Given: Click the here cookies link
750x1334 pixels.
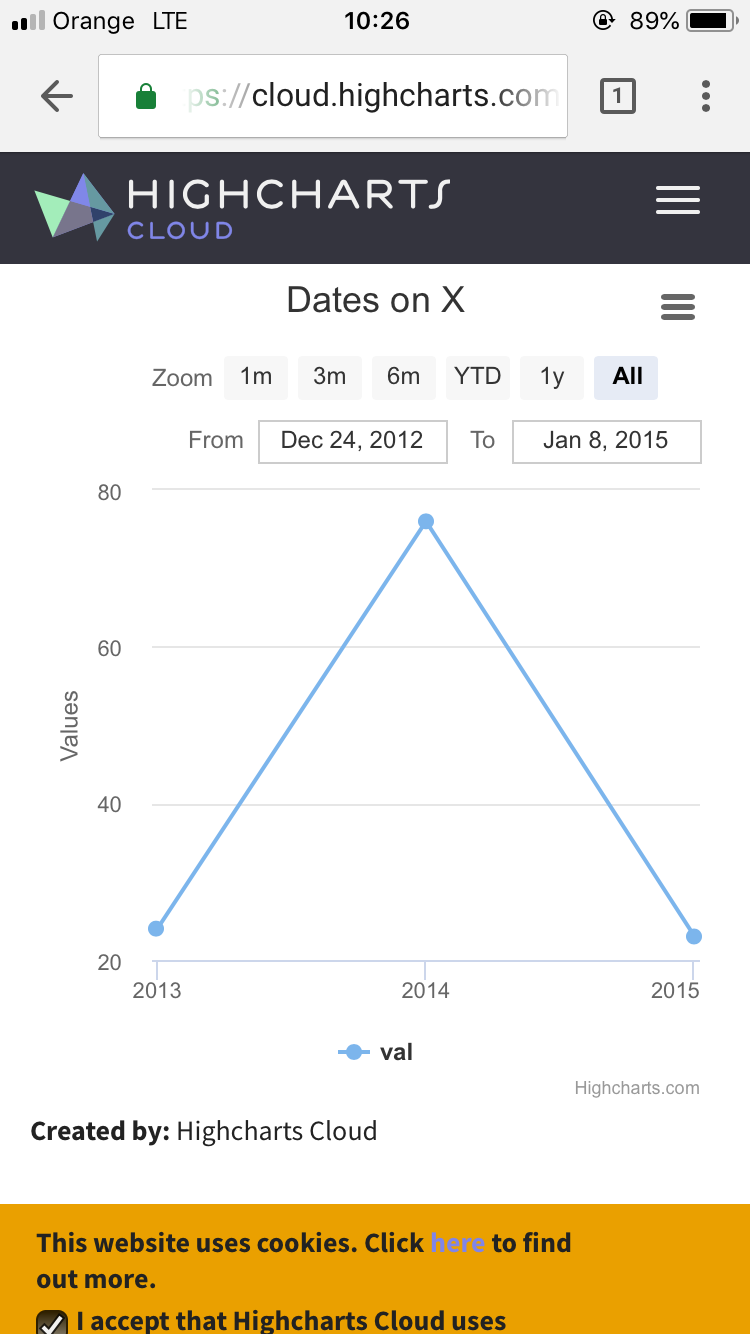Looking at the screenshot, I should 458,1242.
